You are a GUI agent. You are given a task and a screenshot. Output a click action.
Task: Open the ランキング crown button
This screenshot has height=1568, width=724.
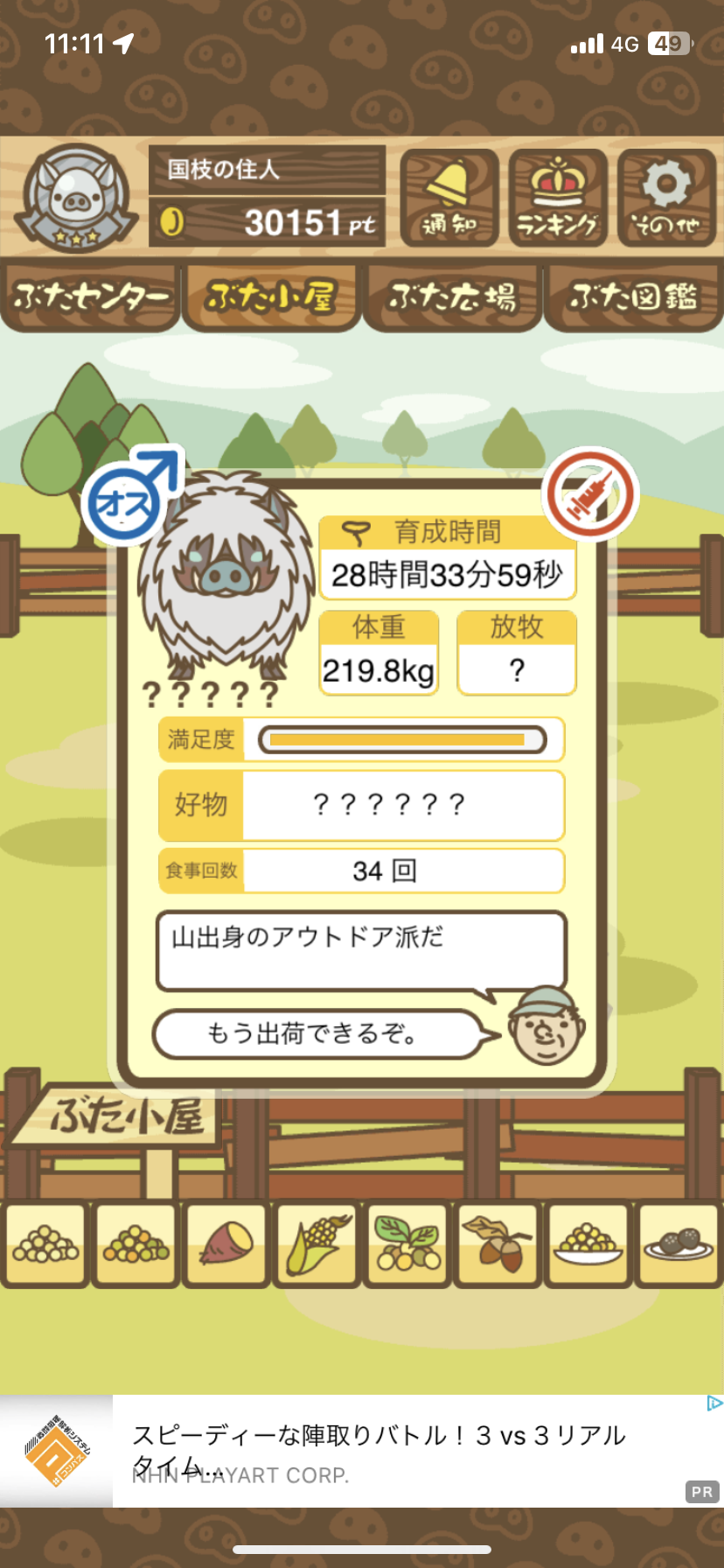(558, 199)
